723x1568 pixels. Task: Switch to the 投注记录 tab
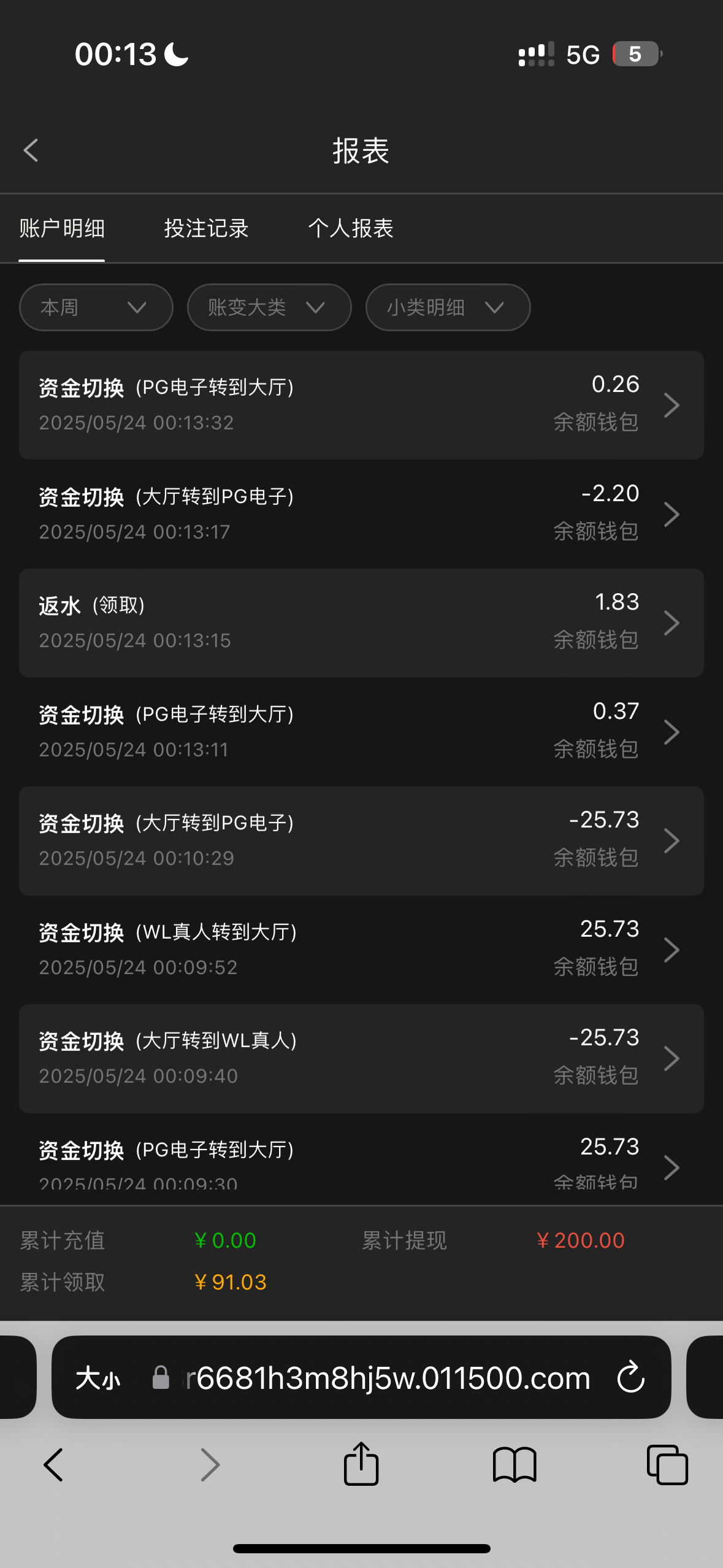point(206,228)
